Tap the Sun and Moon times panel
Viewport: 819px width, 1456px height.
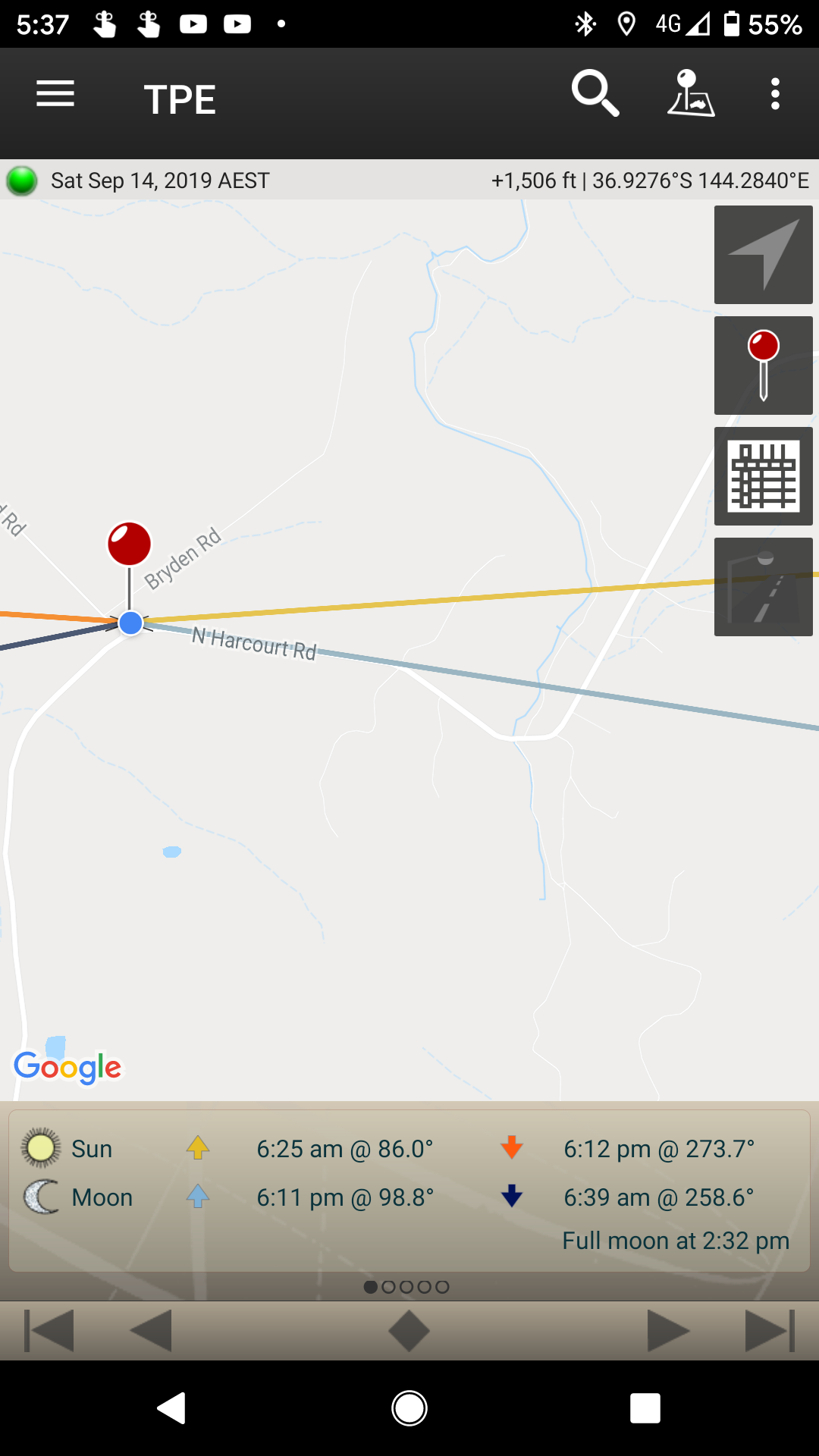click(409, 1191)
